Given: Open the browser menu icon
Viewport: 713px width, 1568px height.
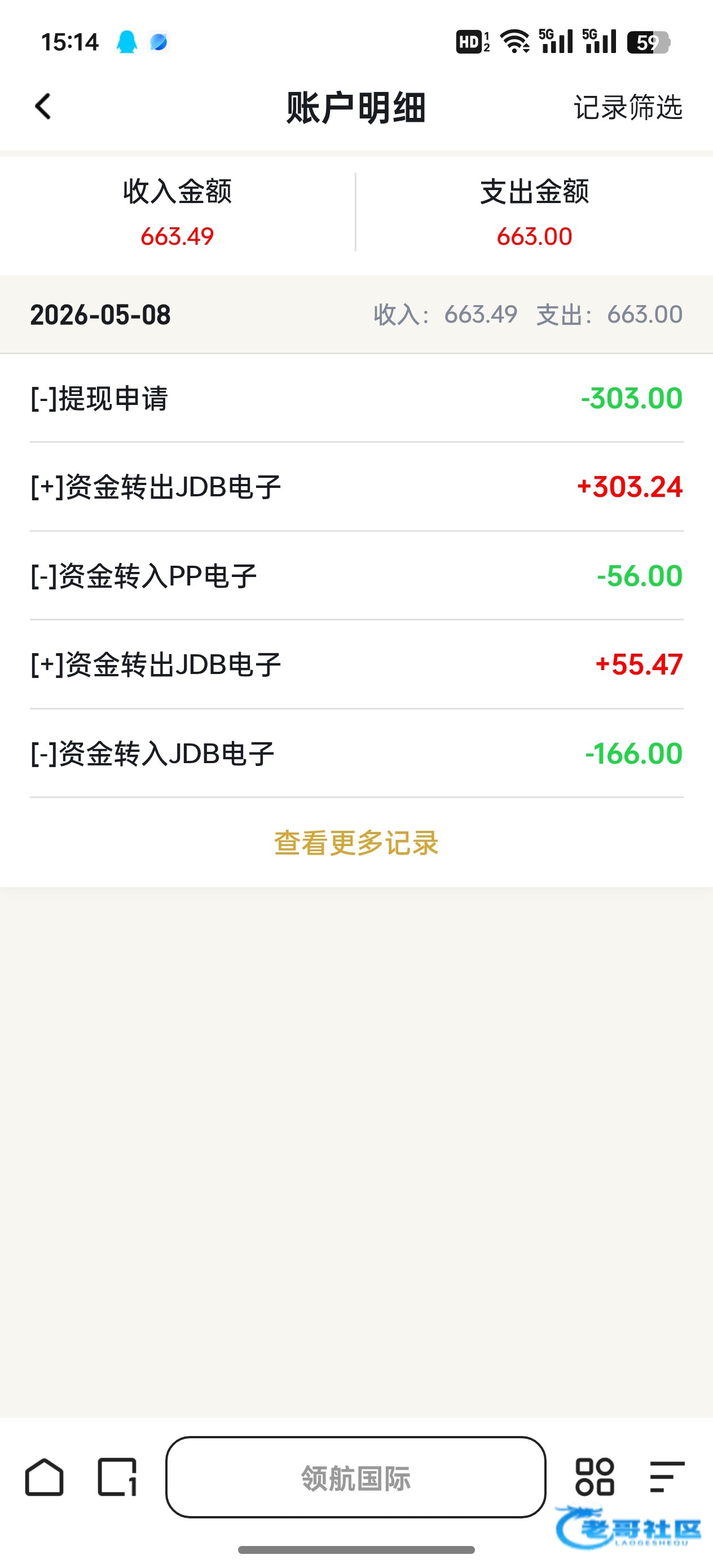Looking at the screenshot, I should pos(667,1477).
